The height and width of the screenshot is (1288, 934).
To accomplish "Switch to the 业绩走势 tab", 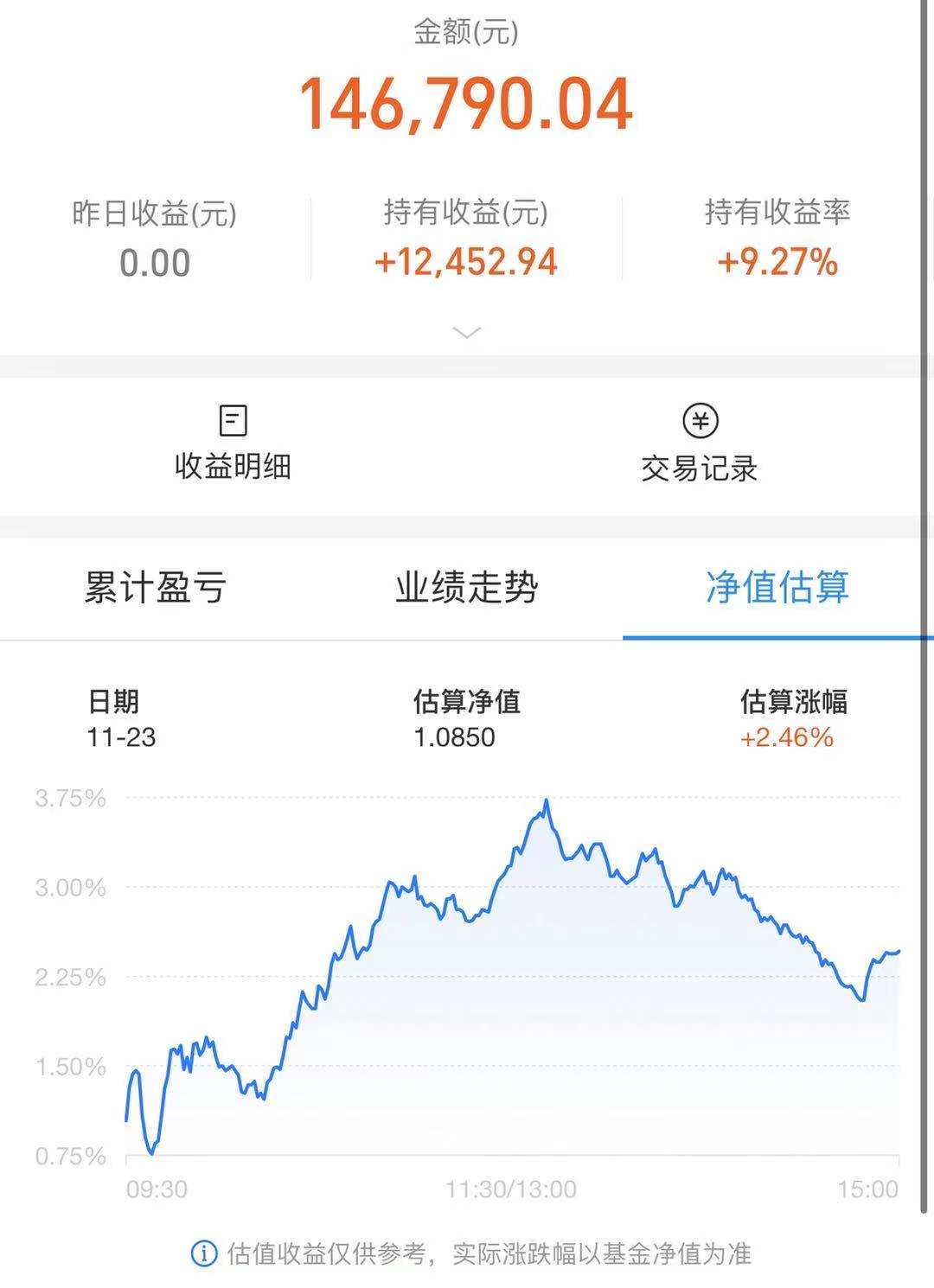I will pos(467,588).
